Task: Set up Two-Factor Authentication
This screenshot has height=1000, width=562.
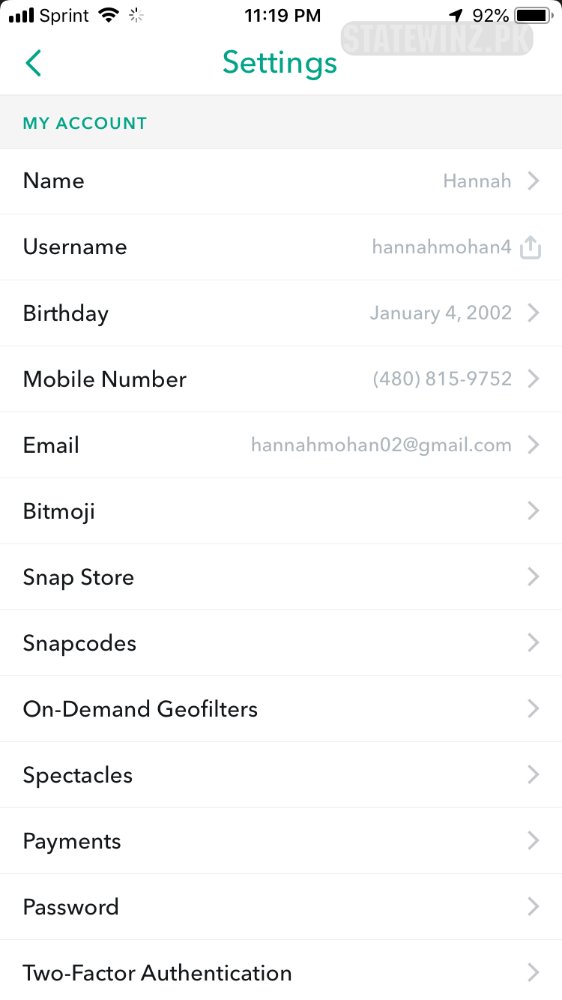Action: click(x=281, y=973)
